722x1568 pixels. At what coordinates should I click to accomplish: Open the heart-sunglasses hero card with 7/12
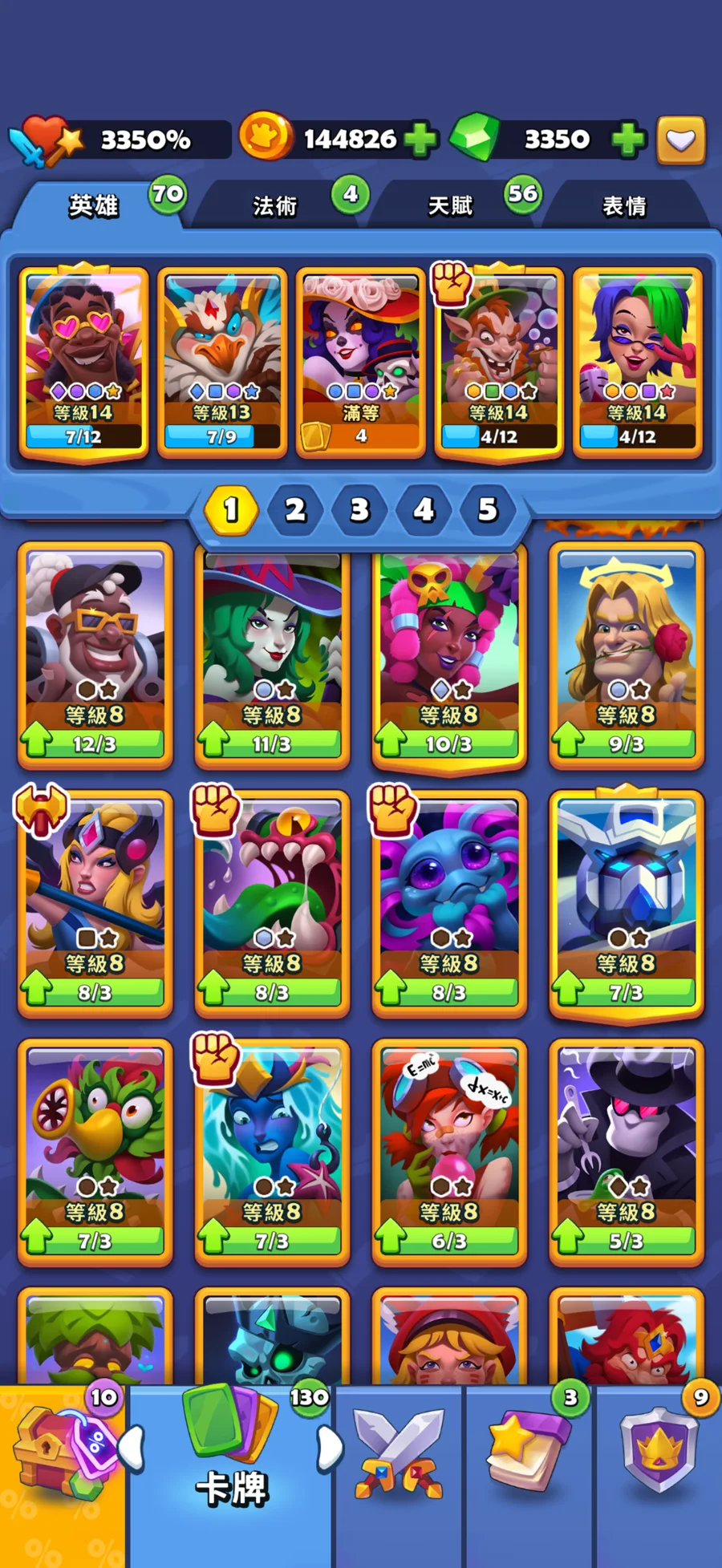(x=83, y=363)
